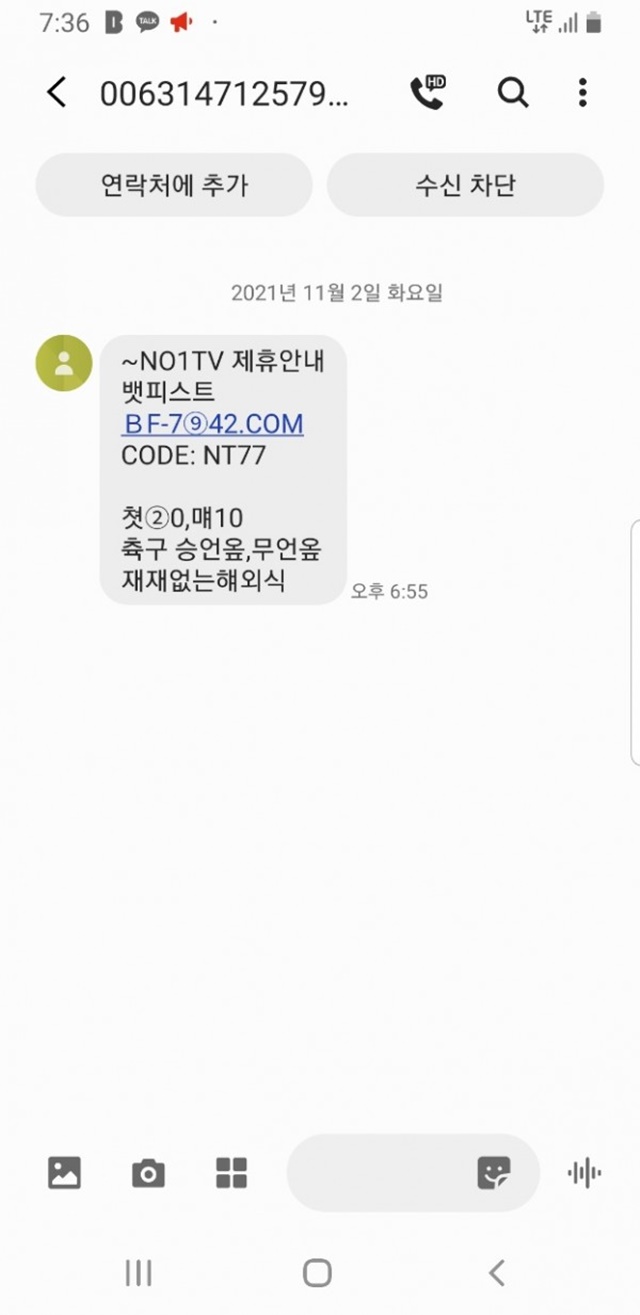Tap 연락처에 추가 to add contact
The width and height of the screenshot is (640, 1315).
click(174, 185)
